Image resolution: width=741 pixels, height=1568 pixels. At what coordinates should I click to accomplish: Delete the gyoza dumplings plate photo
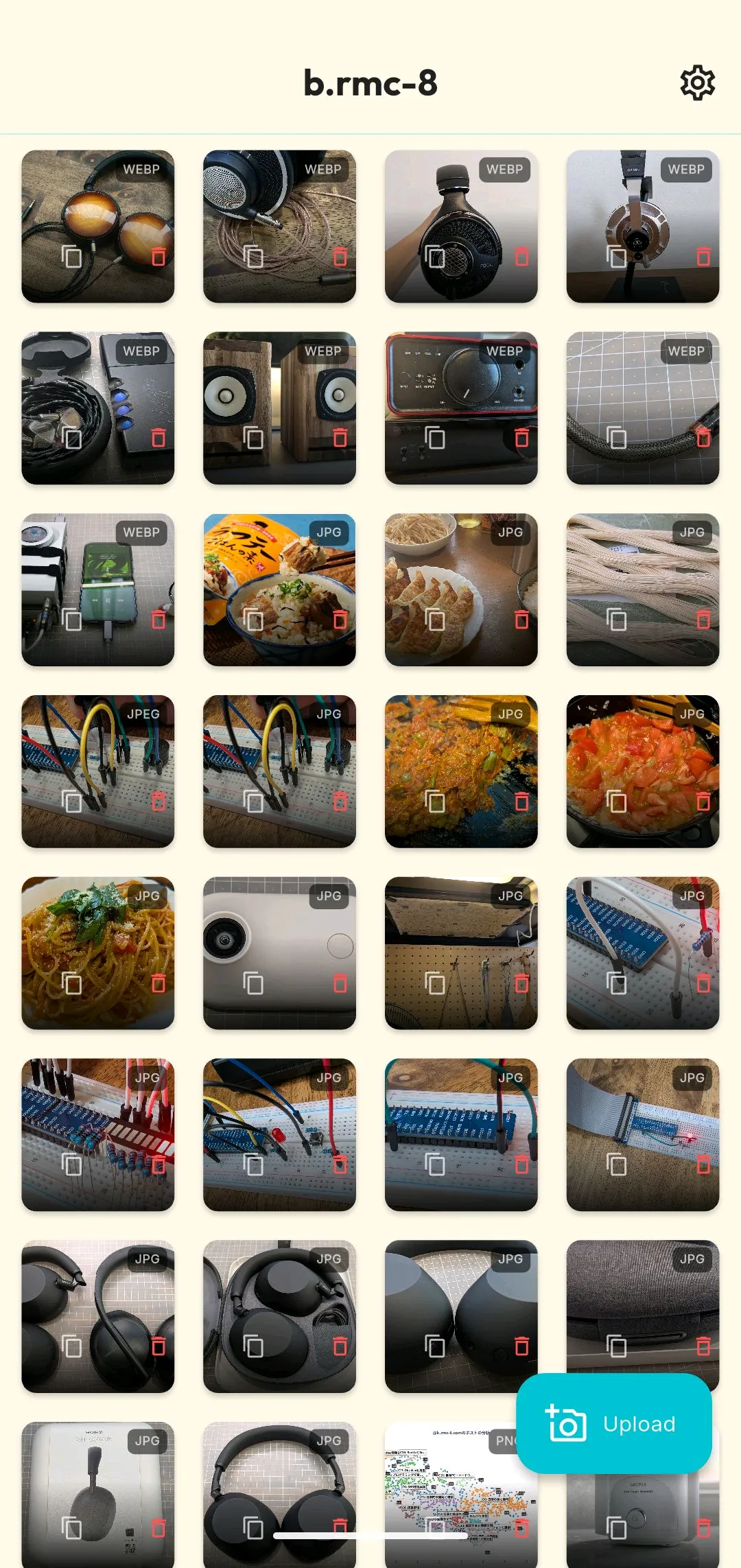coord(521,620)
